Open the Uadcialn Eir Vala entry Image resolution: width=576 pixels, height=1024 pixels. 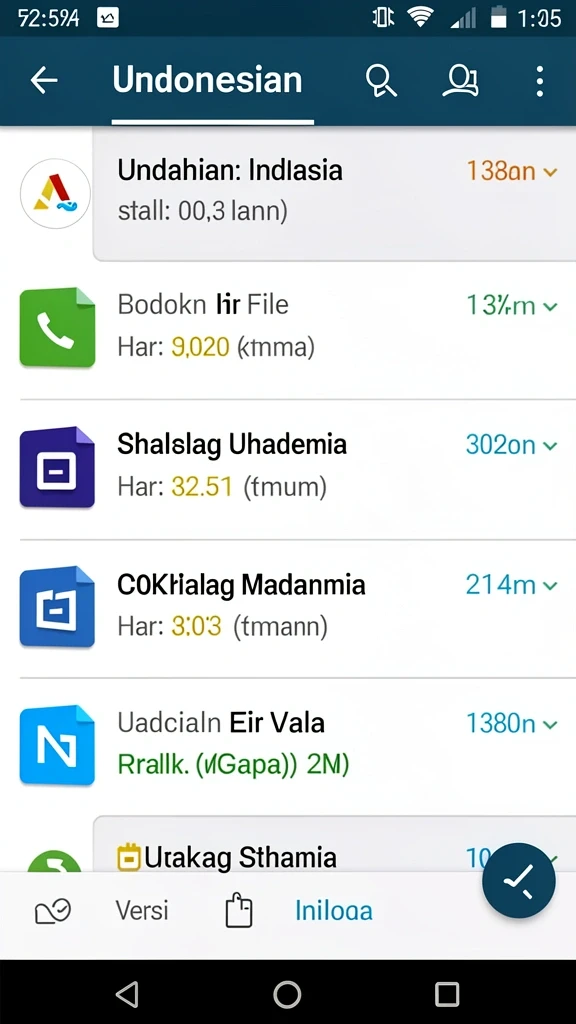288,745
